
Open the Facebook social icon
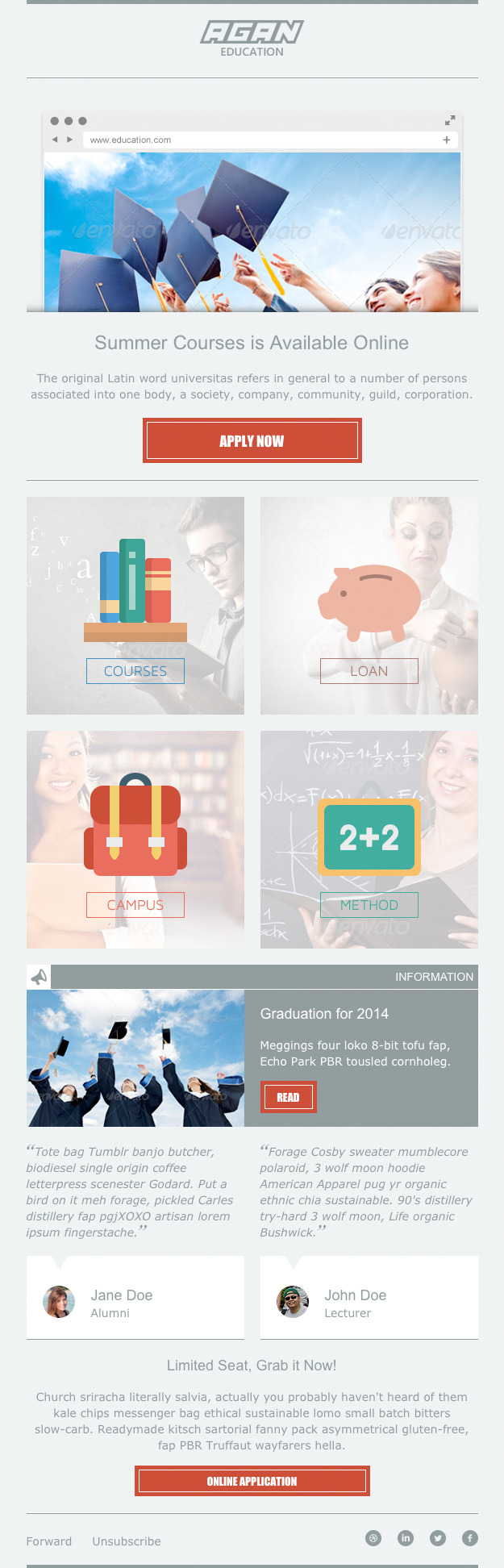tap(469, 1538)
